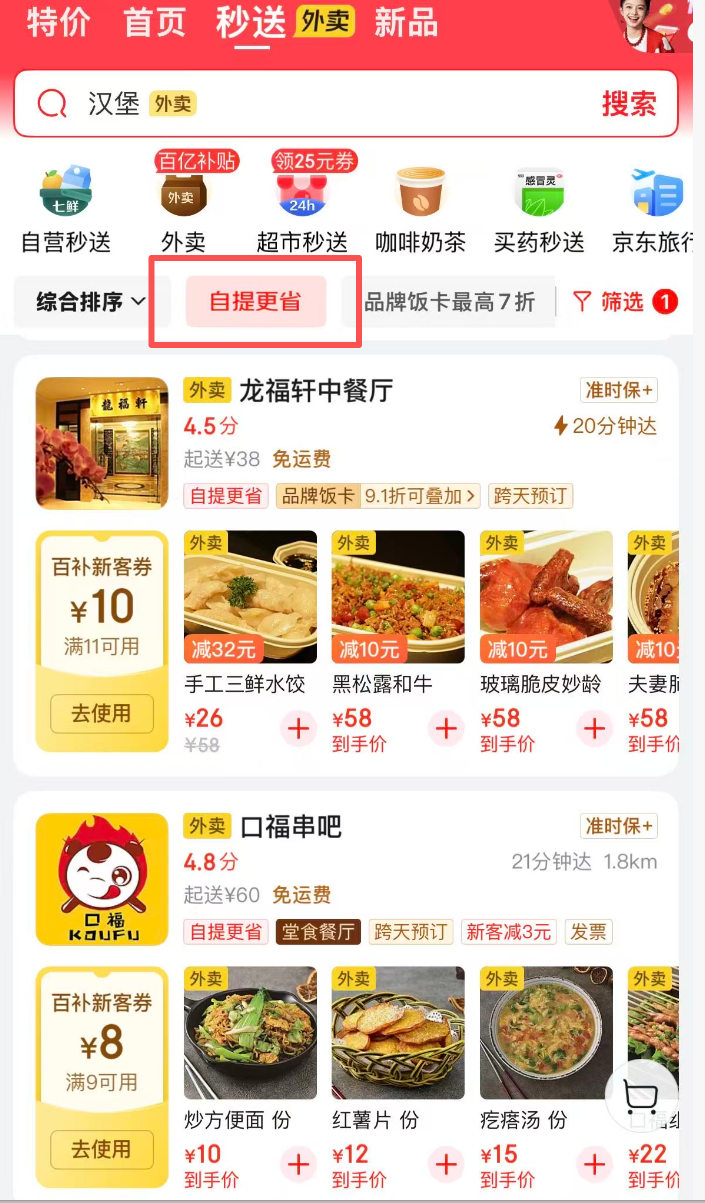Switch to the 特价 tab

pyautogui.click(x=57, y=22)
